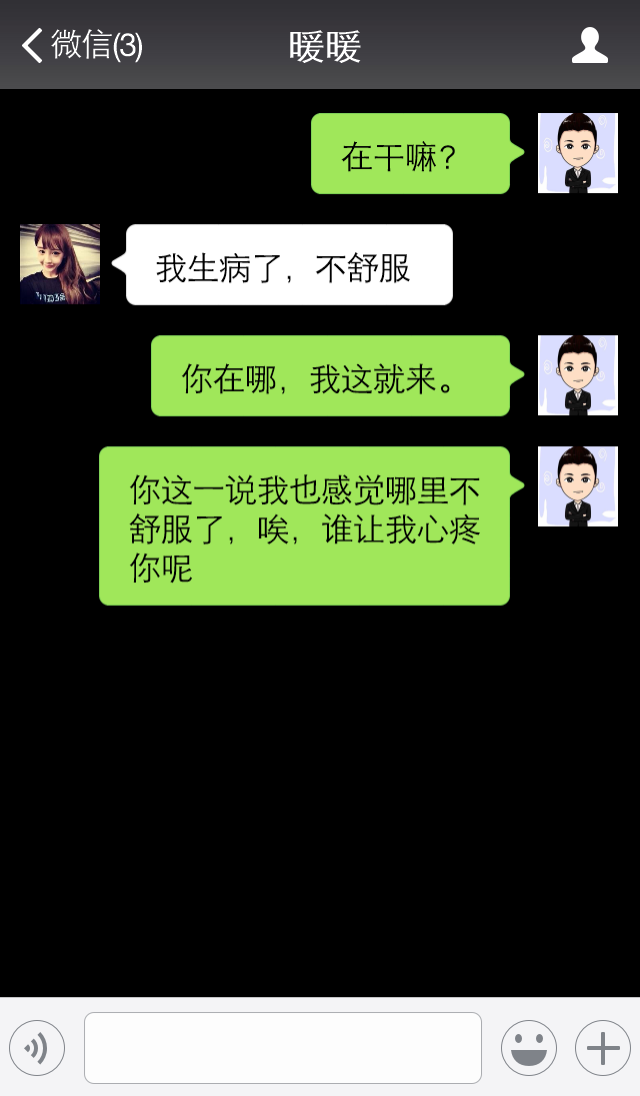View 暖暖's avatar beside 我生病了
Viewport: 640px width, 1096px height.
click(60, 264)
